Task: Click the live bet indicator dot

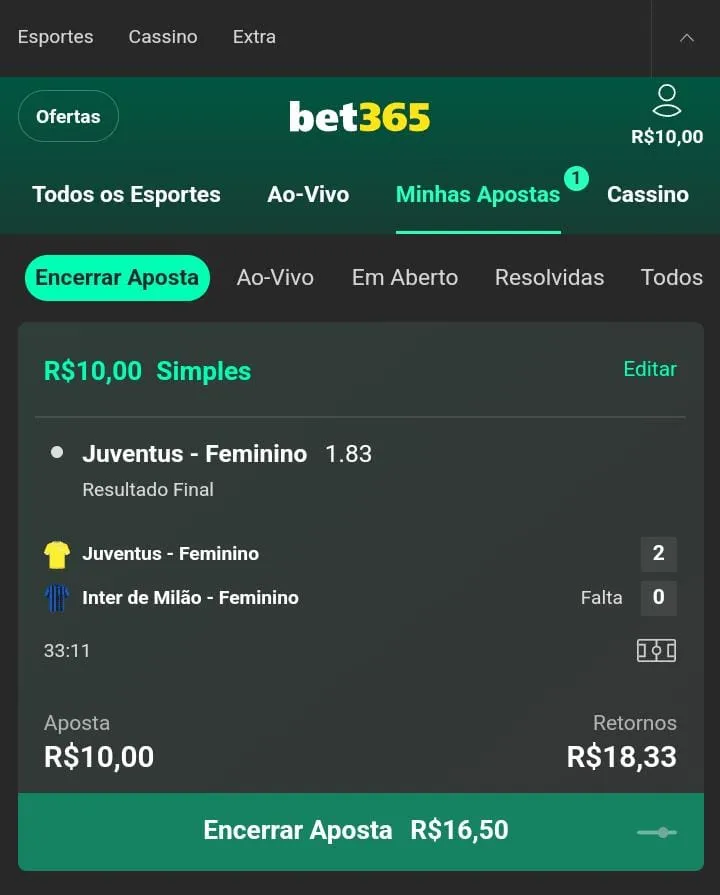Action: 58,451
